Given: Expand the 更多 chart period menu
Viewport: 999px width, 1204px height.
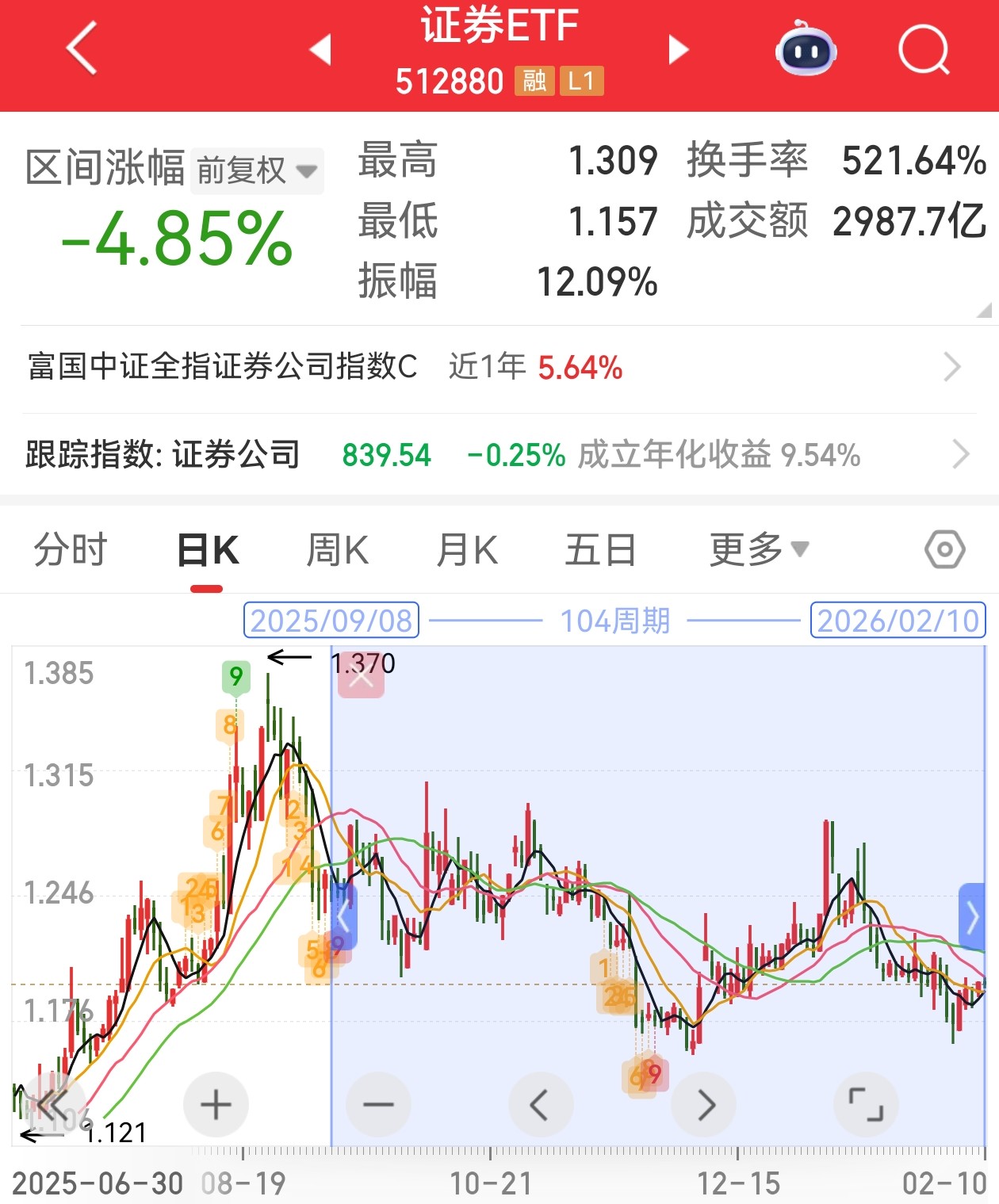Looking at the screenshot, I should point(759,550).
